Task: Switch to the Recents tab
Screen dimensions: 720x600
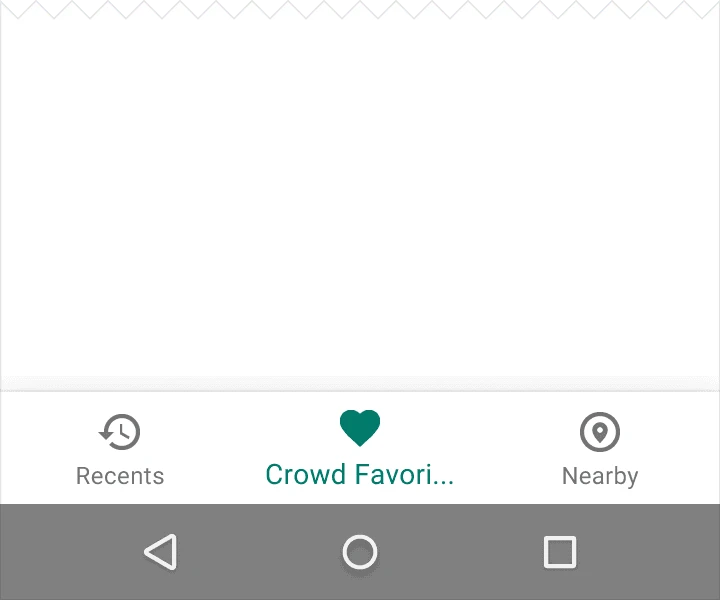Action: click(120, 449)
